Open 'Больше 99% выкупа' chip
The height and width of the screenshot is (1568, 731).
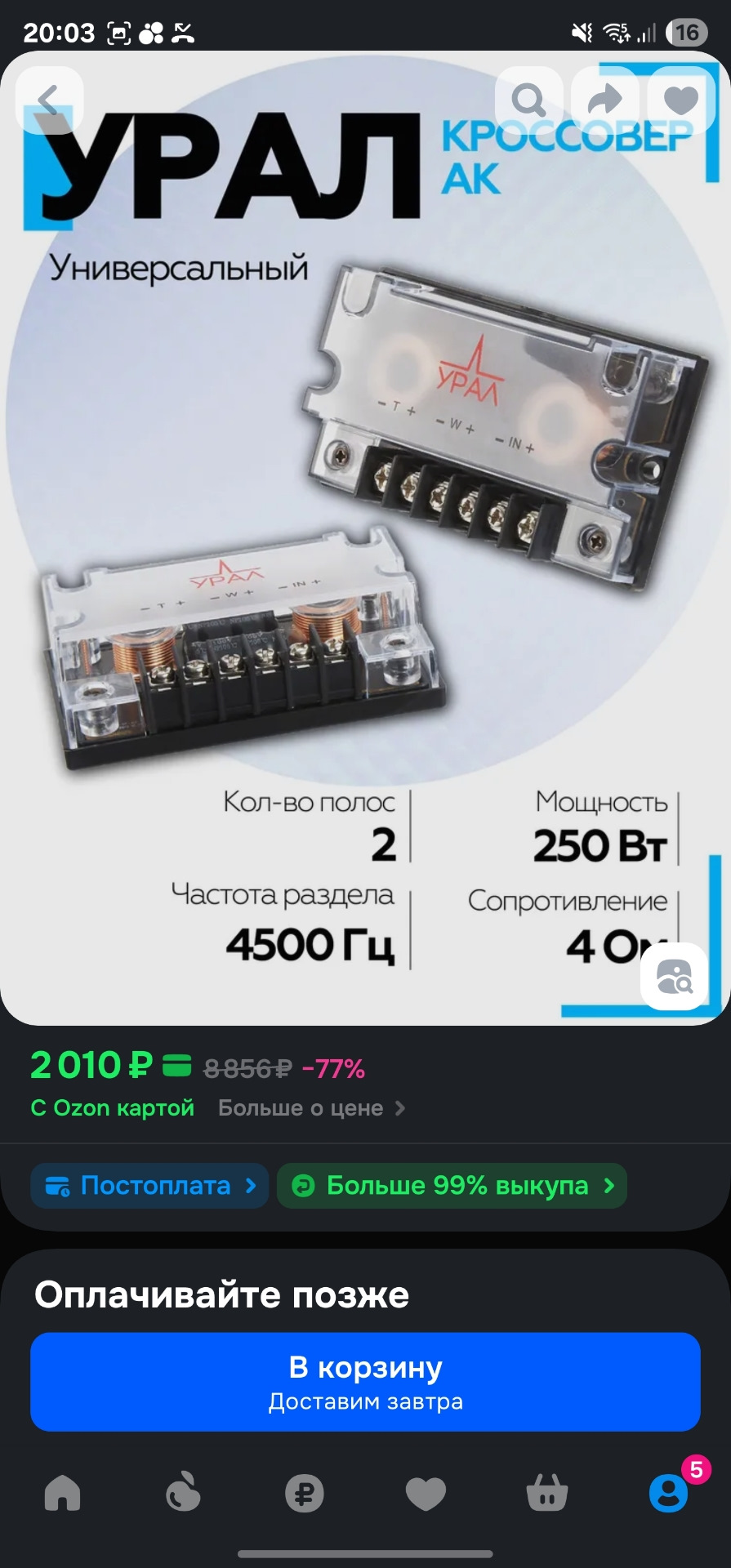point(452,1186)
